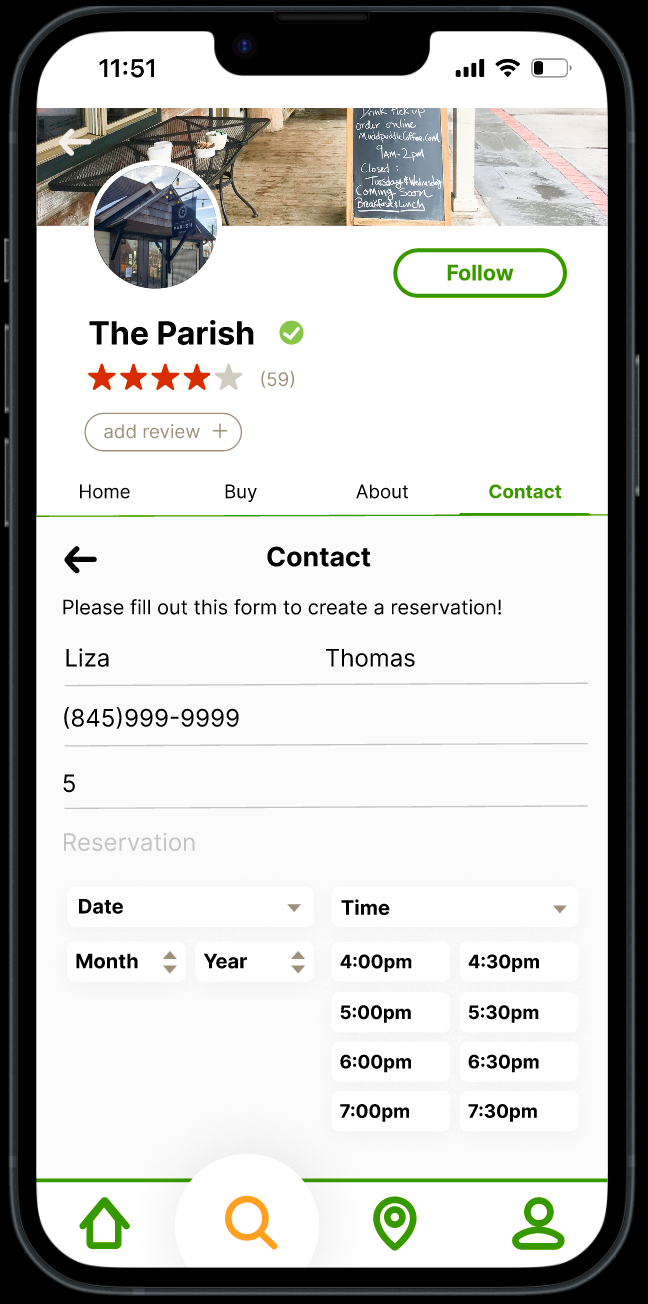Go back using the black arrow beside Contact
This screenshot has height=1304, width=648.
tap(80, 560)
